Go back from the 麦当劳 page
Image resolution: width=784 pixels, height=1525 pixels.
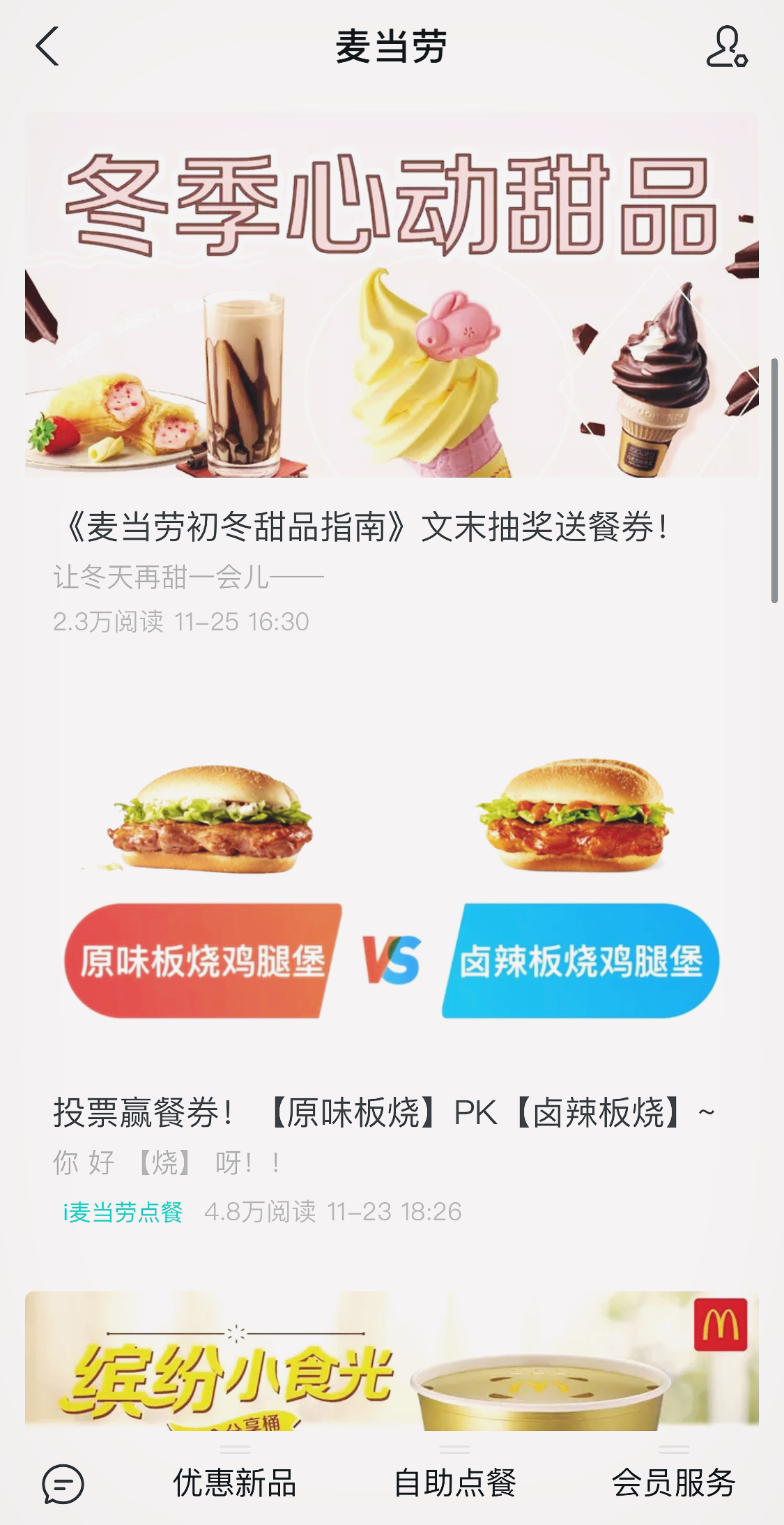pyautogui.click(x=47, y=47)
